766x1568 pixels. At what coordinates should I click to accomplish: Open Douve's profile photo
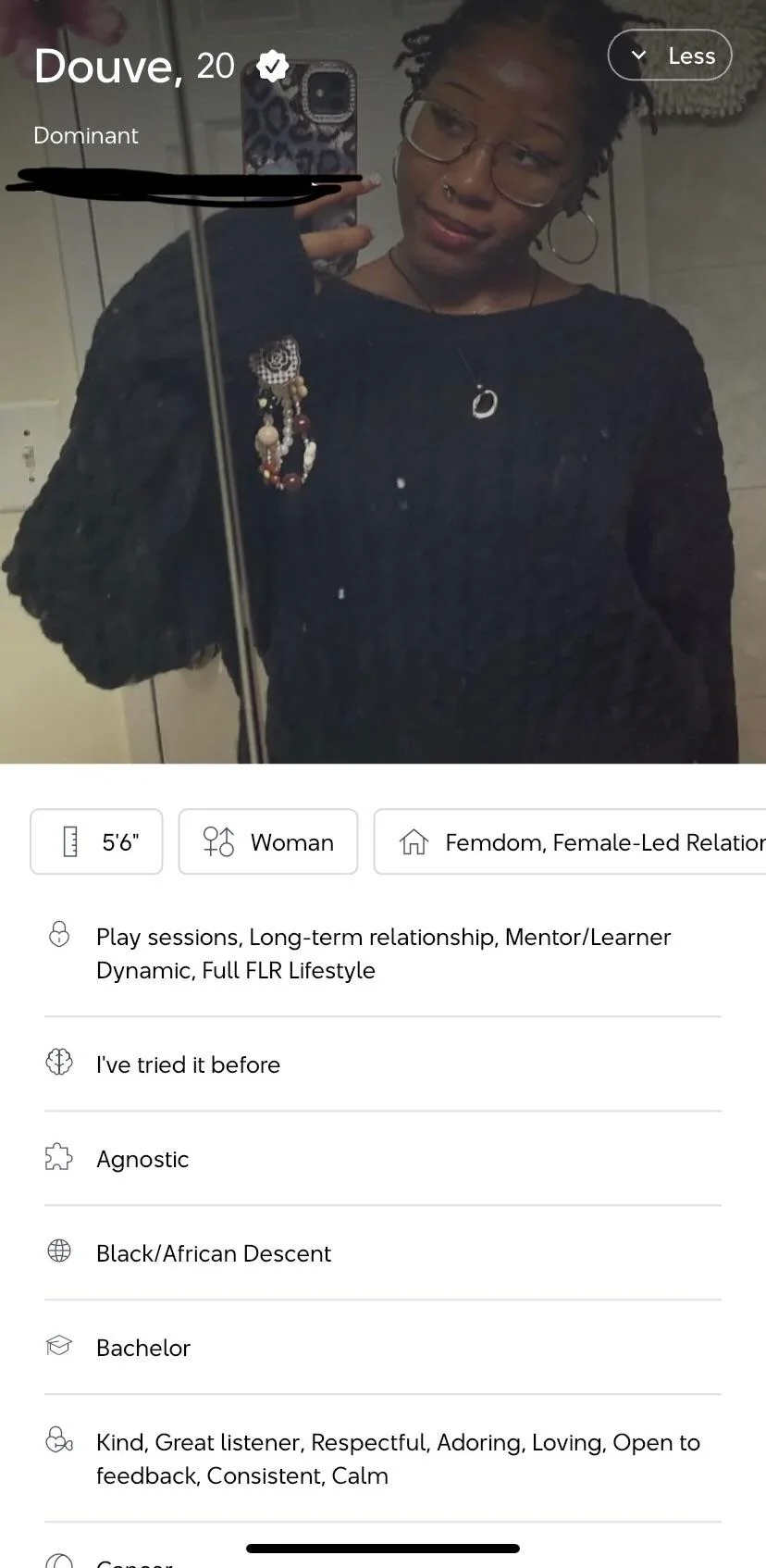tap(383, 444)
